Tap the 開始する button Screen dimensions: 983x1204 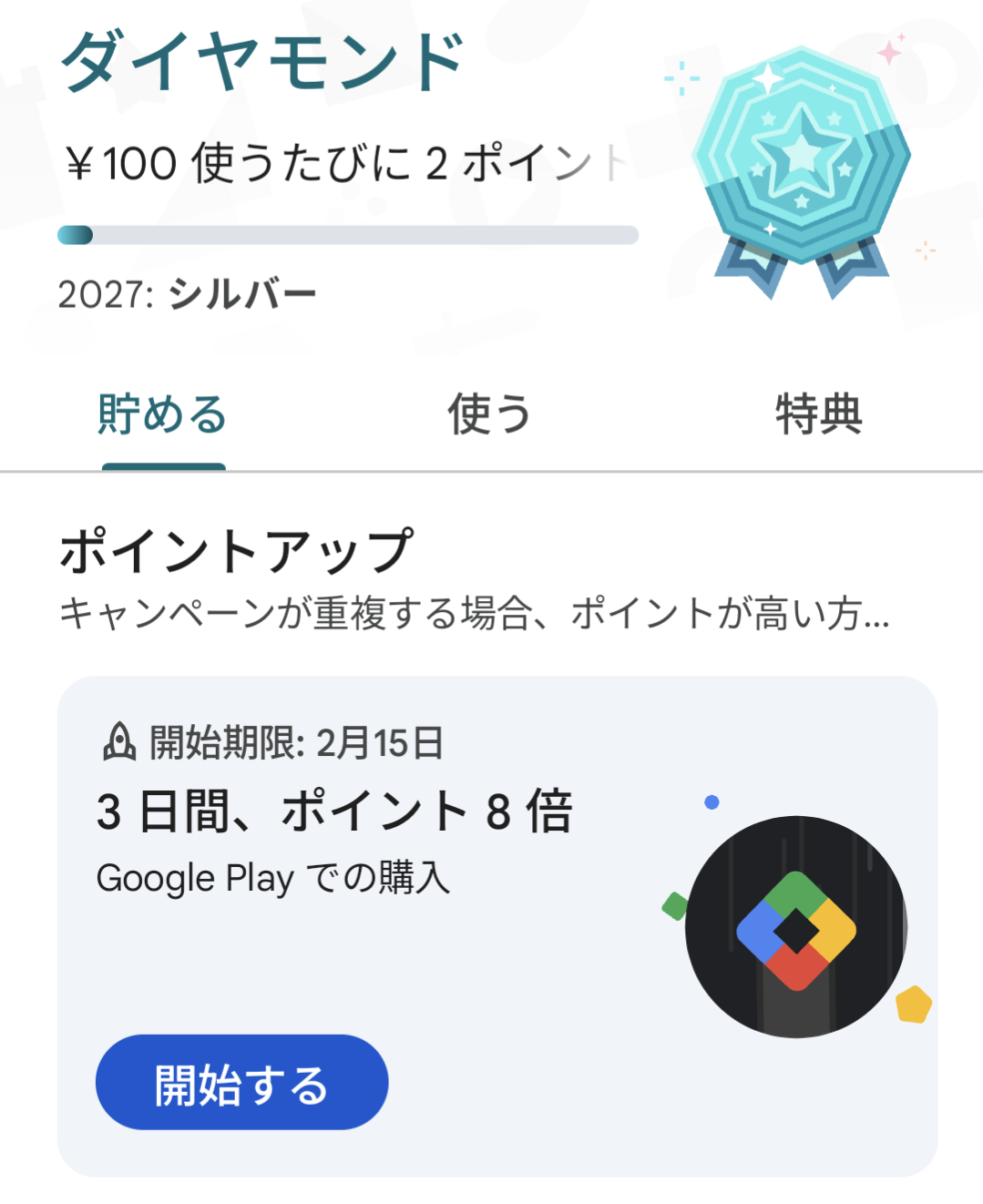241,1083
